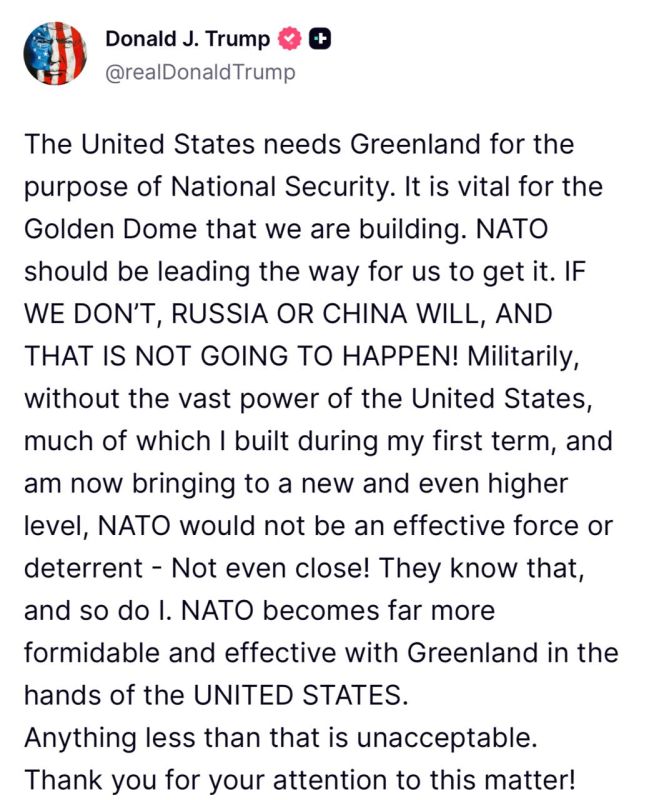Viewport: 649px width, 800px height.
Task: Open the @realDonaldTrump profile handle
Action: tap(200, 72)
